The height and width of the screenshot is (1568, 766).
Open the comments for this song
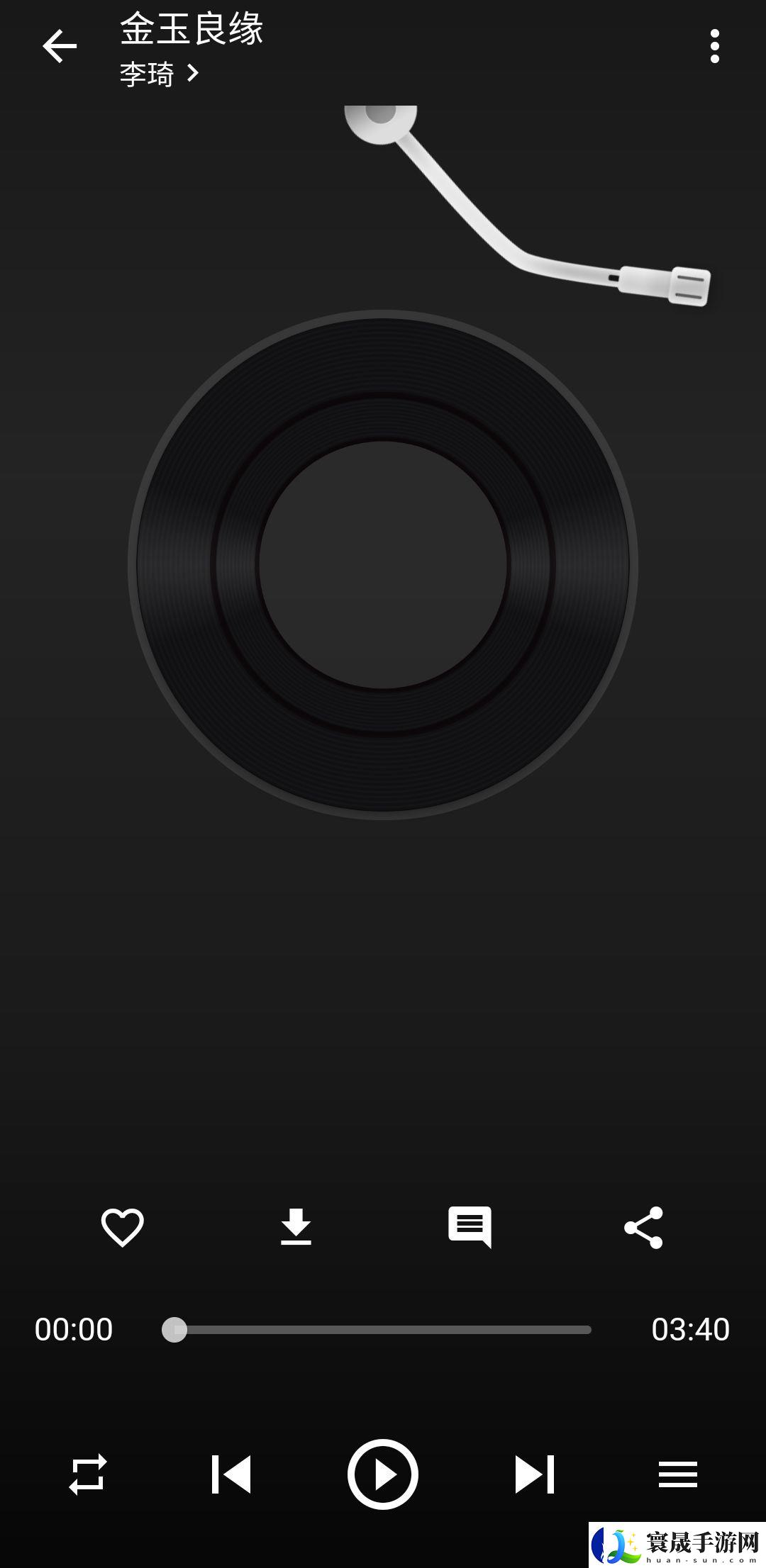470,1227
